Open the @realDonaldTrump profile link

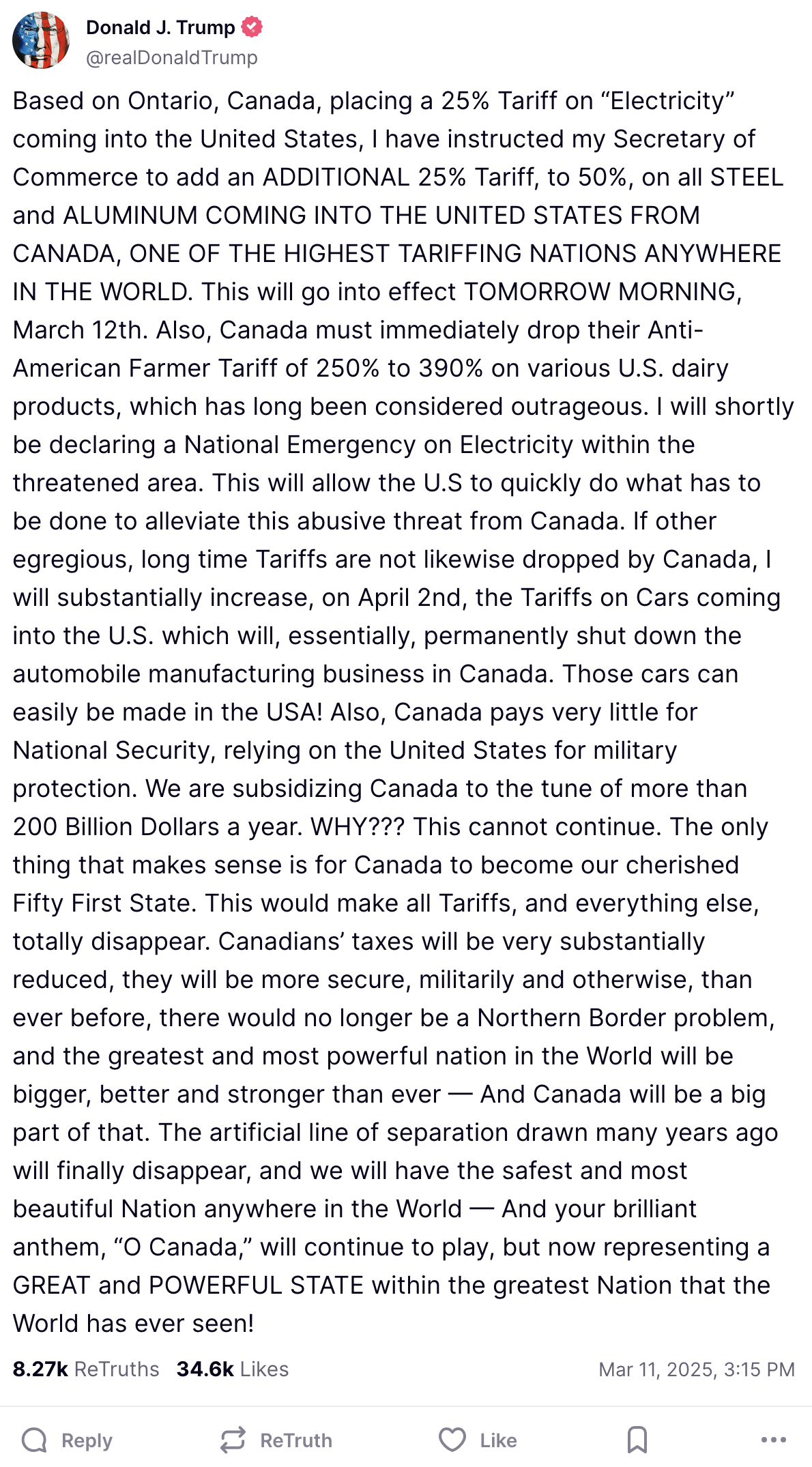pos(171,58)
